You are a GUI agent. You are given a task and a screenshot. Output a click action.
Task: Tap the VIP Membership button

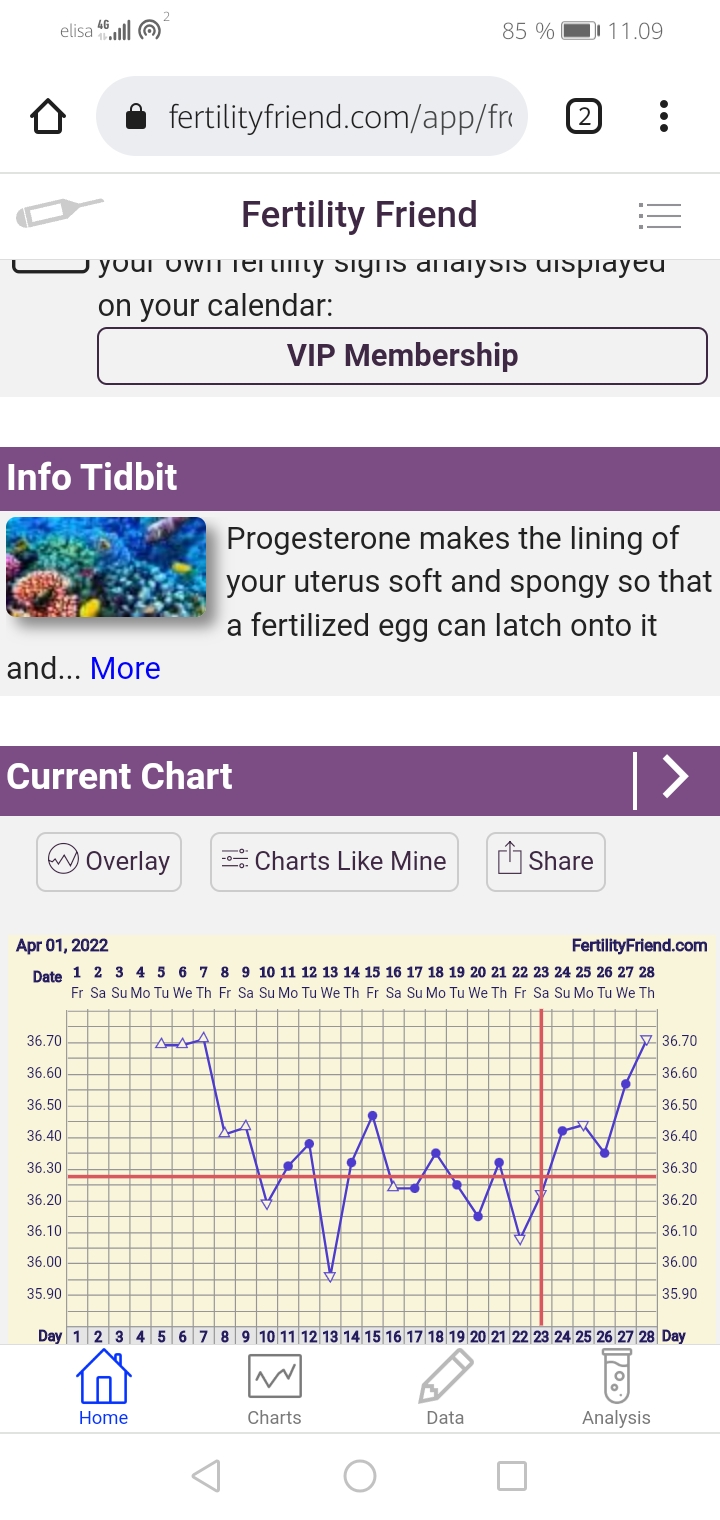click(x=402, y=356)
